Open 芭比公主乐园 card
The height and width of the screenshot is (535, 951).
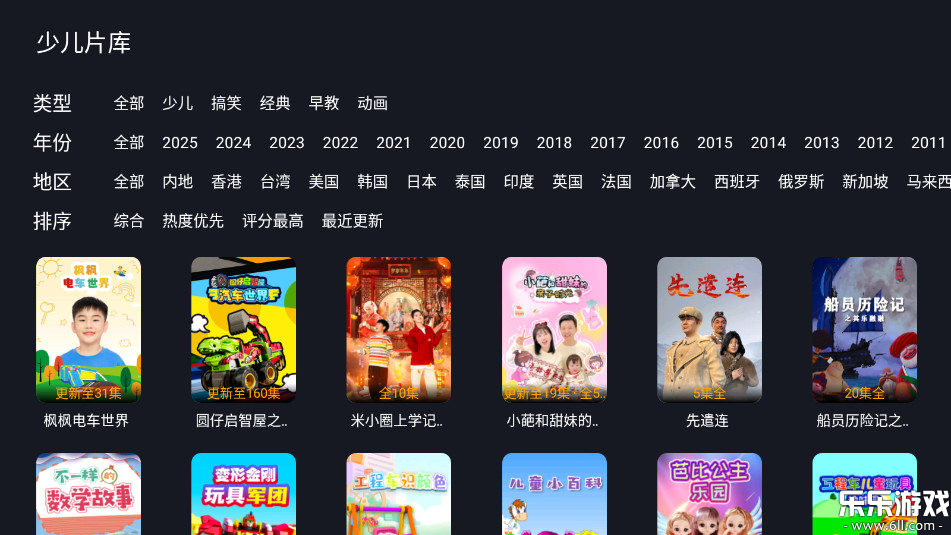pos(709,495)
